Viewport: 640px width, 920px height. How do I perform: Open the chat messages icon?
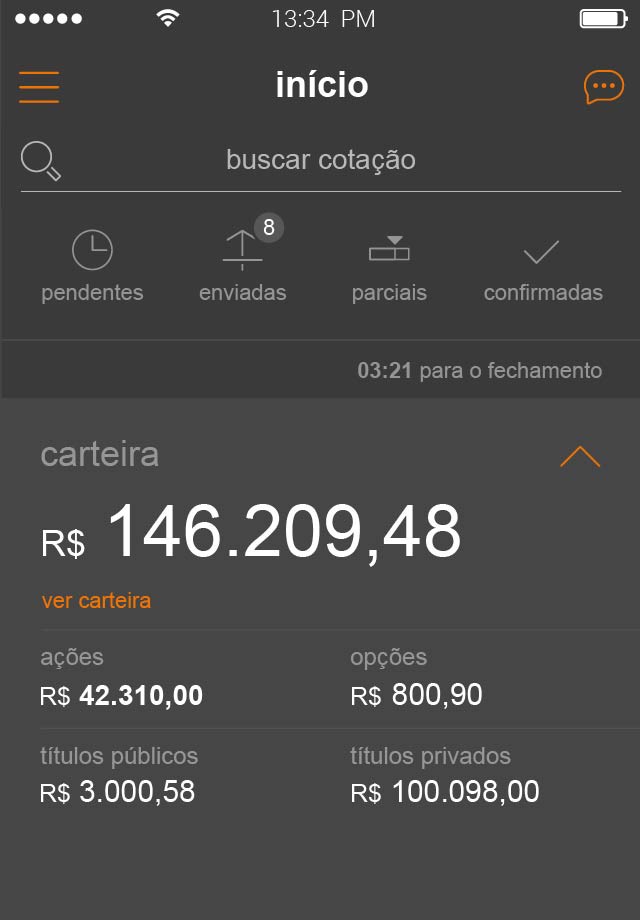603,87
